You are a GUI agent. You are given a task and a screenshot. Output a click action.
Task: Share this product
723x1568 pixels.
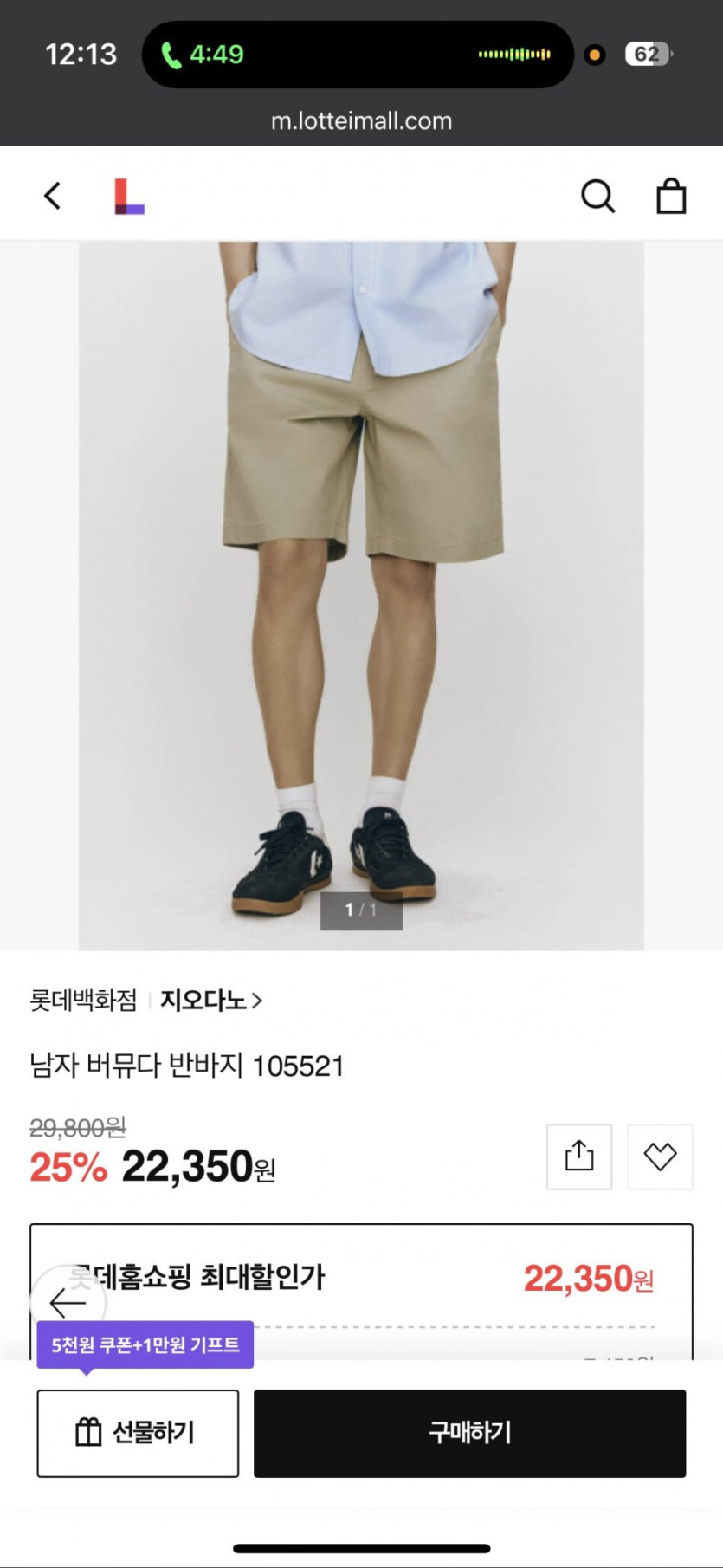click(579, 1157)
